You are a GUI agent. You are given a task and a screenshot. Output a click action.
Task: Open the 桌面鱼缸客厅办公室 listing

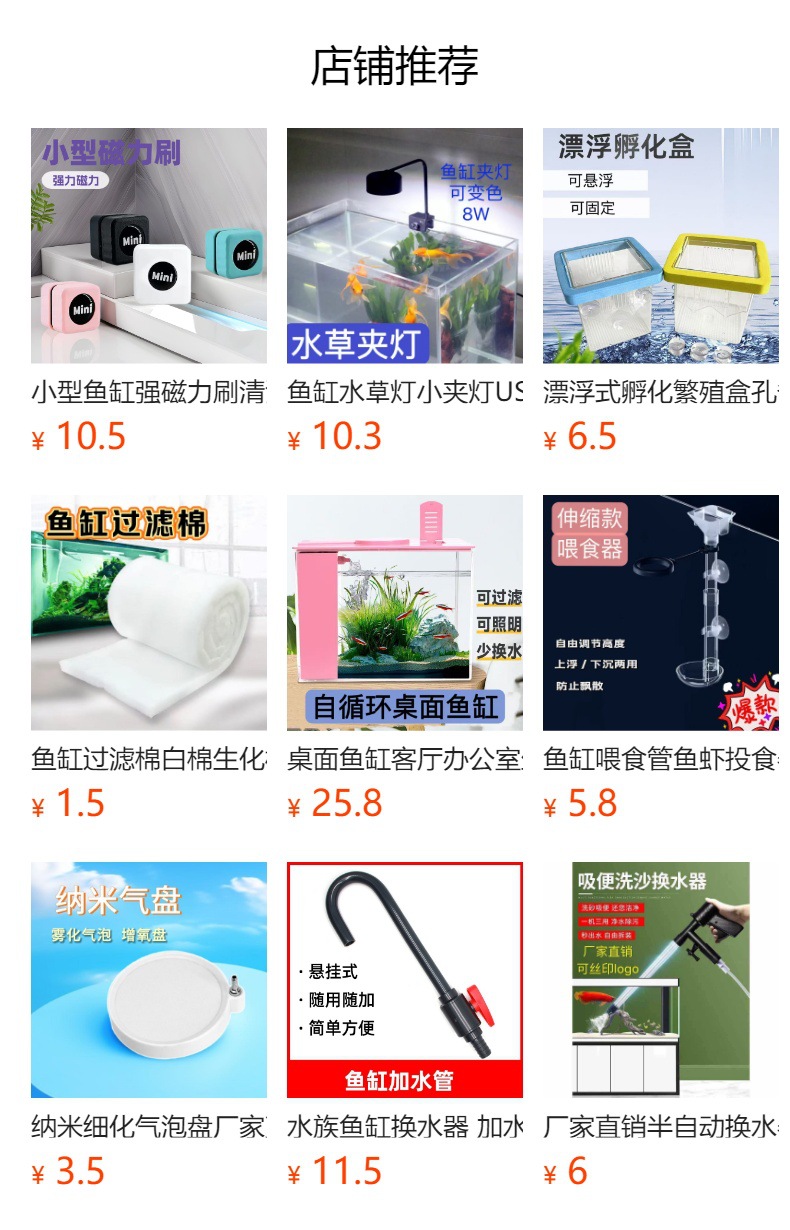(x=405, y=658)
